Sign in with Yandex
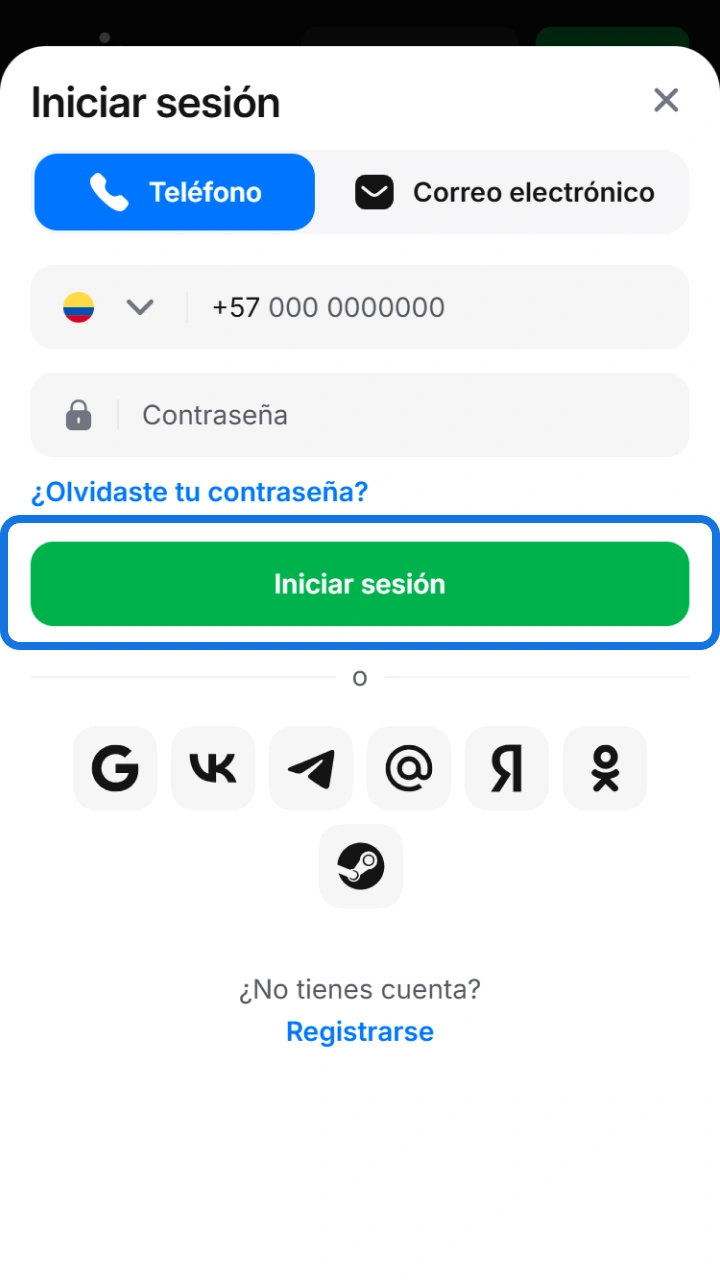This screenshot has height=1280, width=720. tap(507, 768)
